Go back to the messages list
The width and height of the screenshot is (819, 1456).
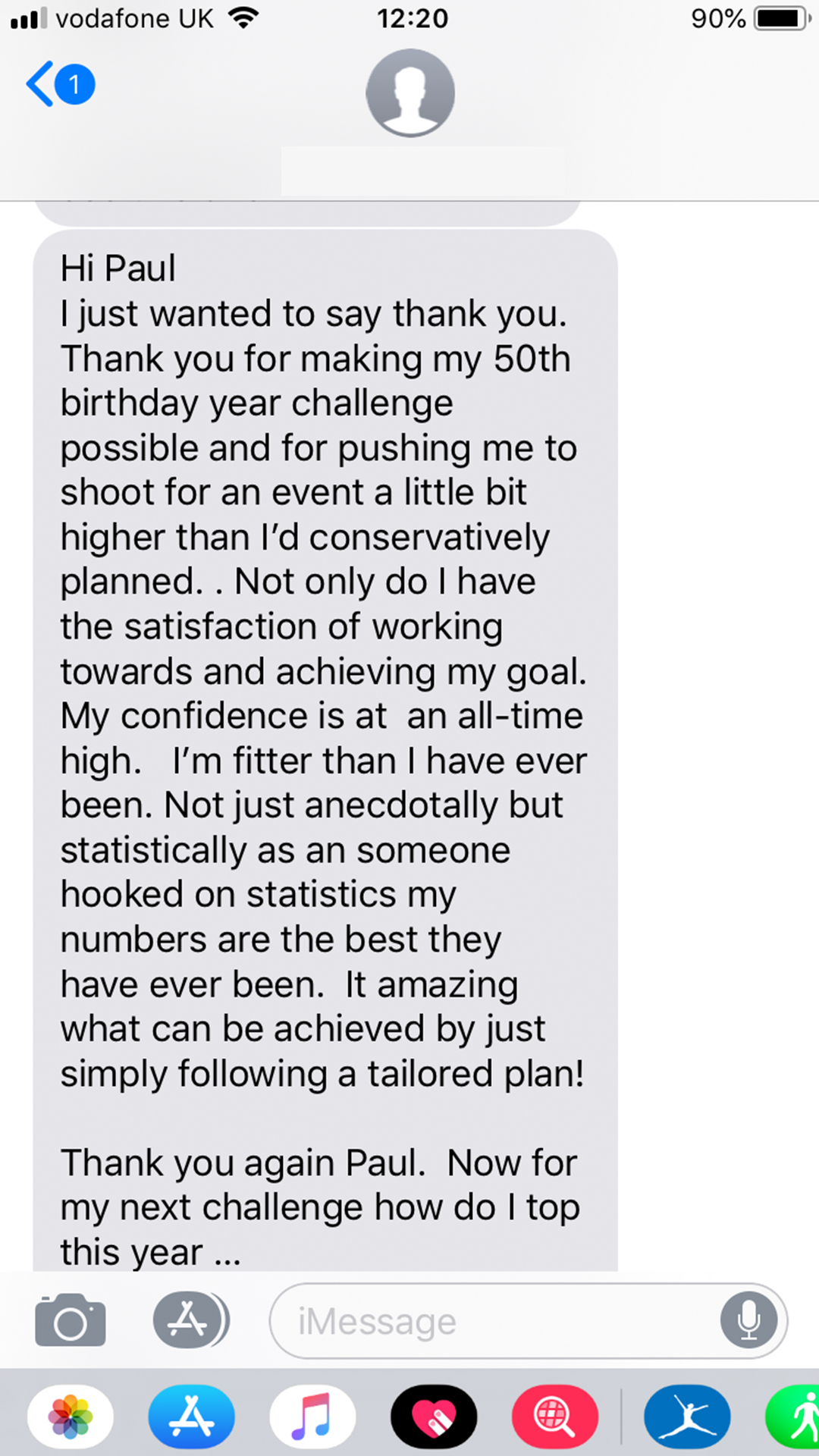pos(59,83)
